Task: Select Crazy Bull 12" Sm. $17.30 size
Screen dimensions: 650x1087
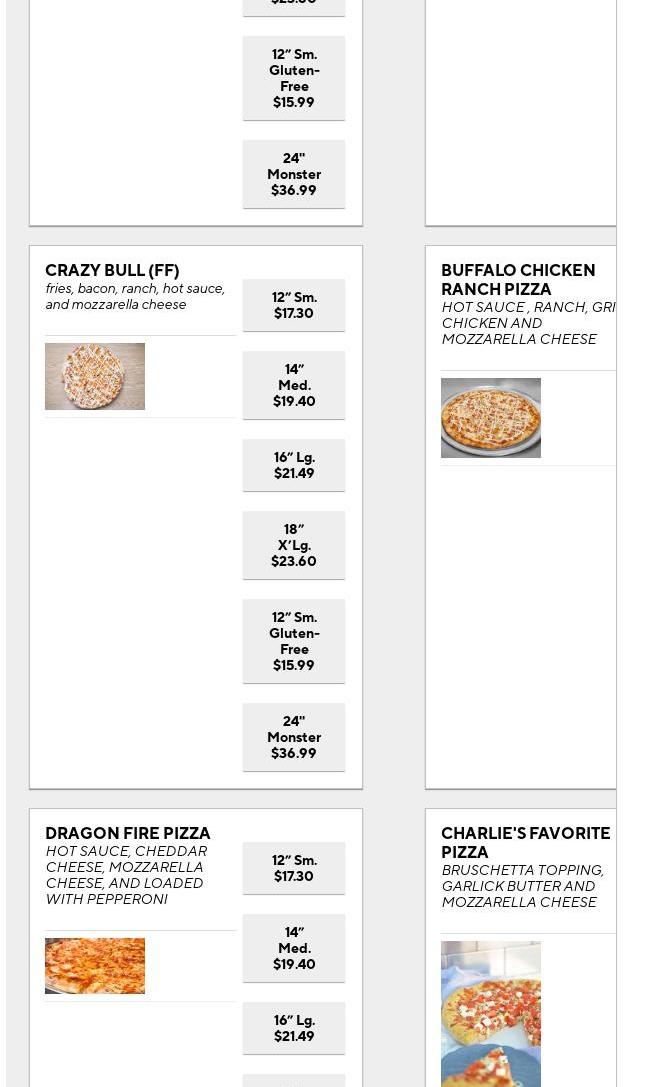Action: [x=294, y=305]
